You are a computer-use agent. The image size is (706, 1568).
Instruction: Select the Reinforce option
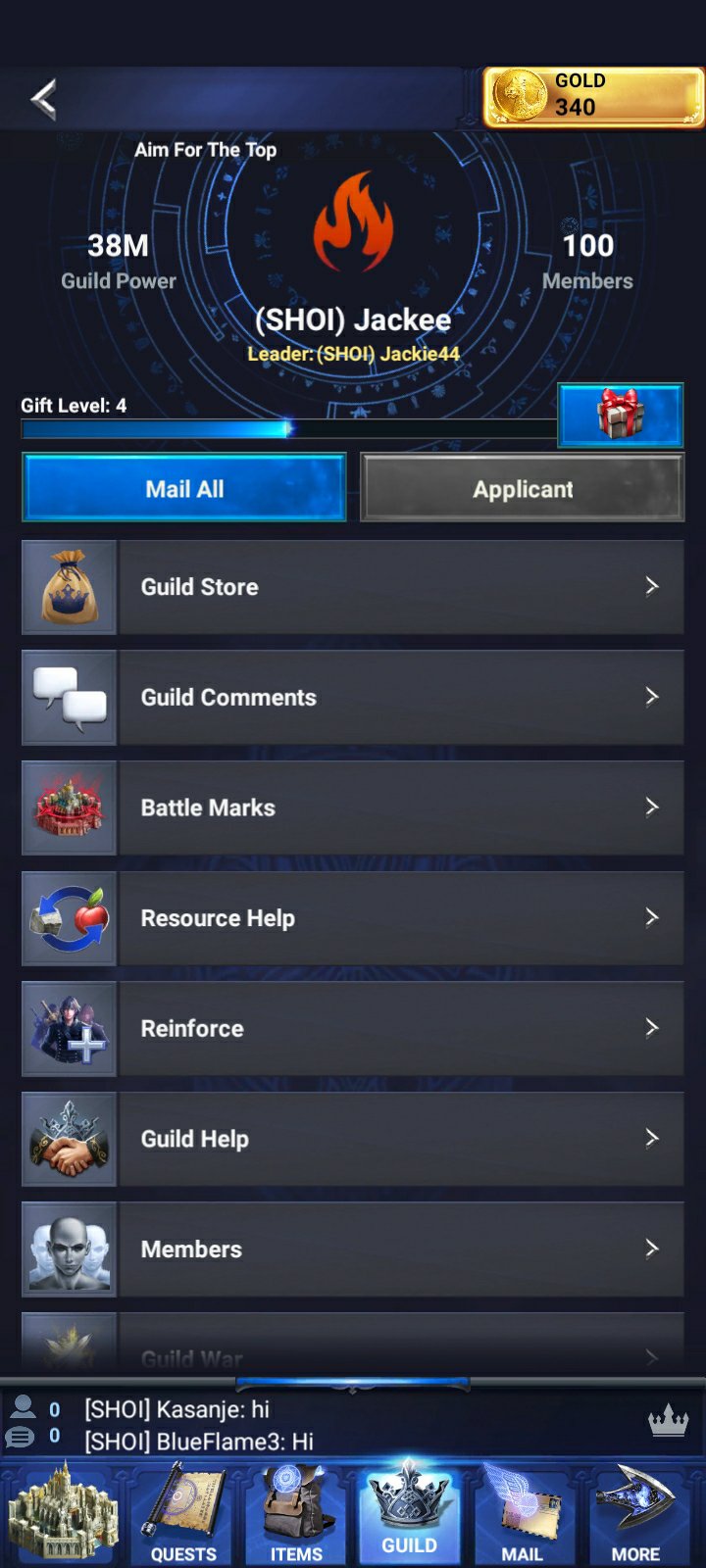353,1028
